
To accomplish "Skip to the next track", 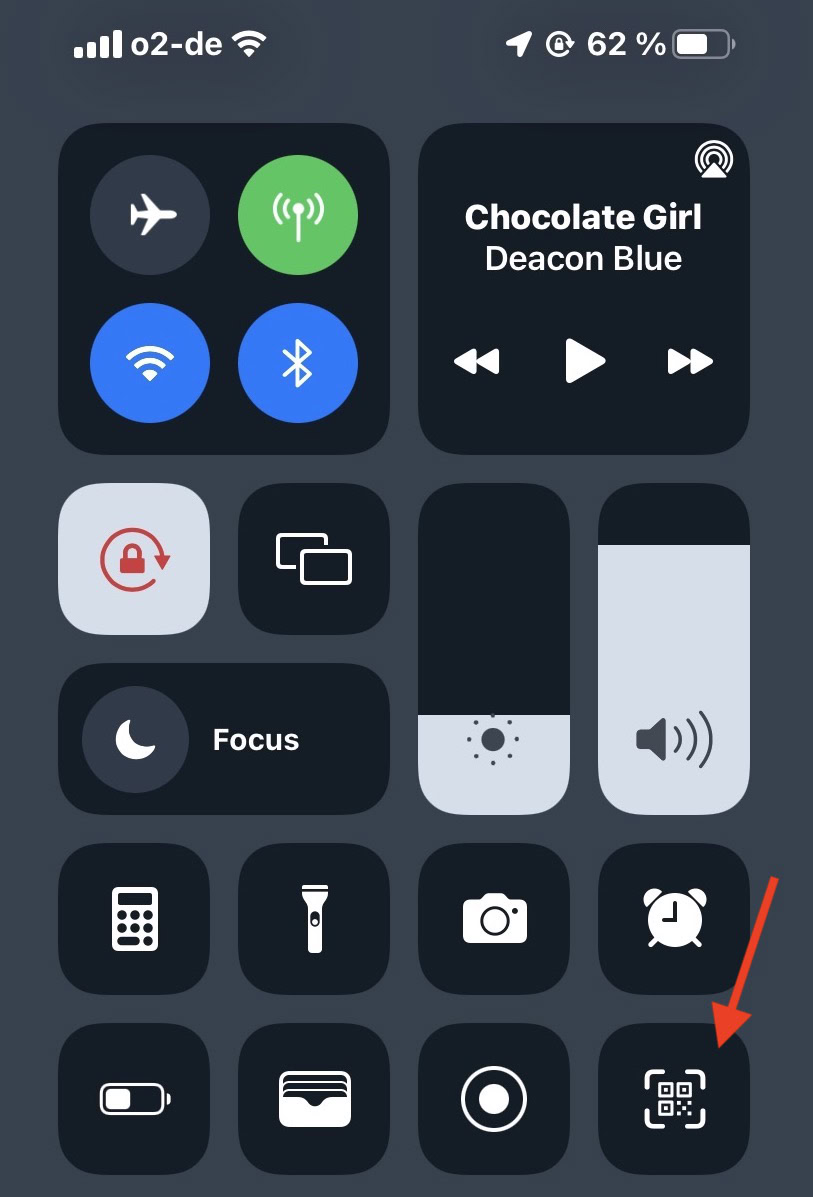I will coord(690,361).
